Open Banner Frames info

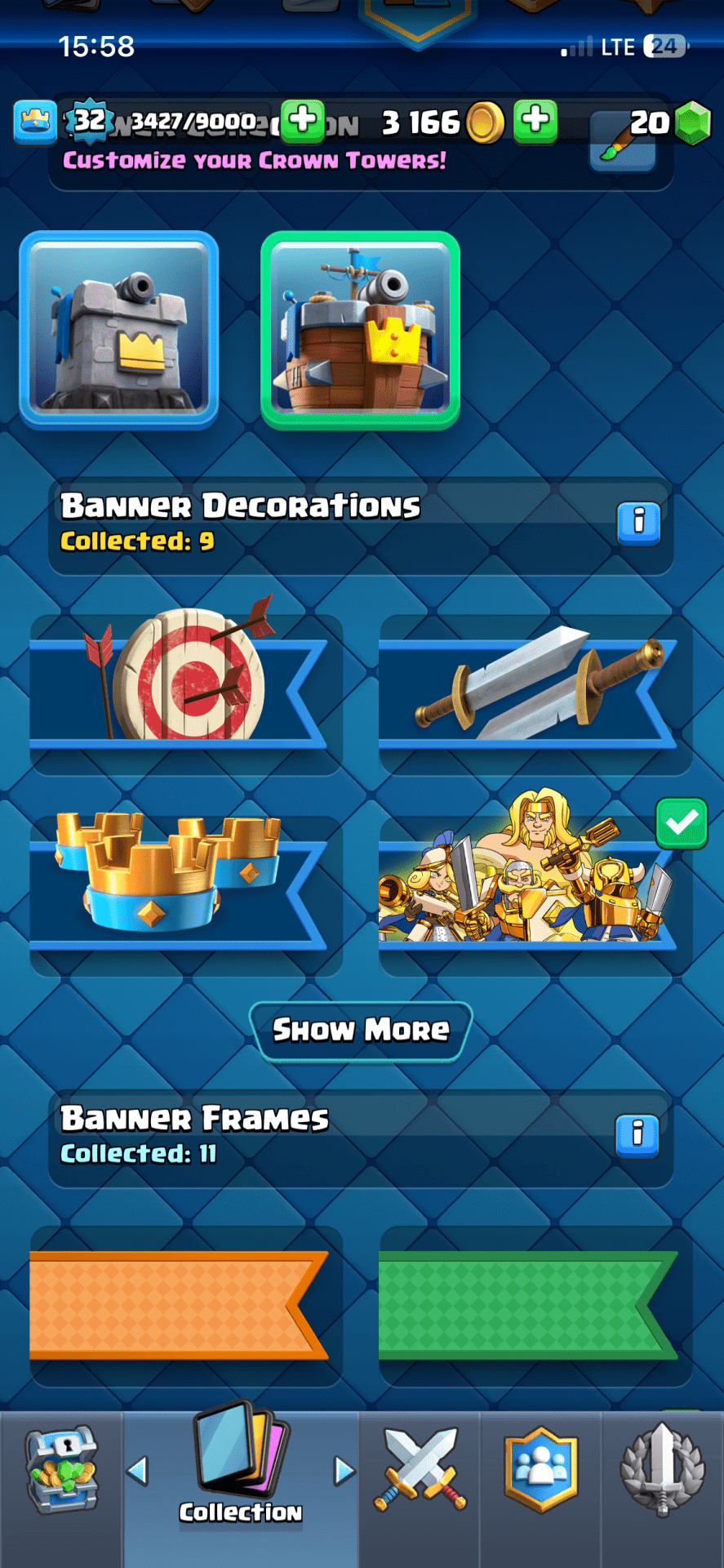click(x=637, y=1134)
